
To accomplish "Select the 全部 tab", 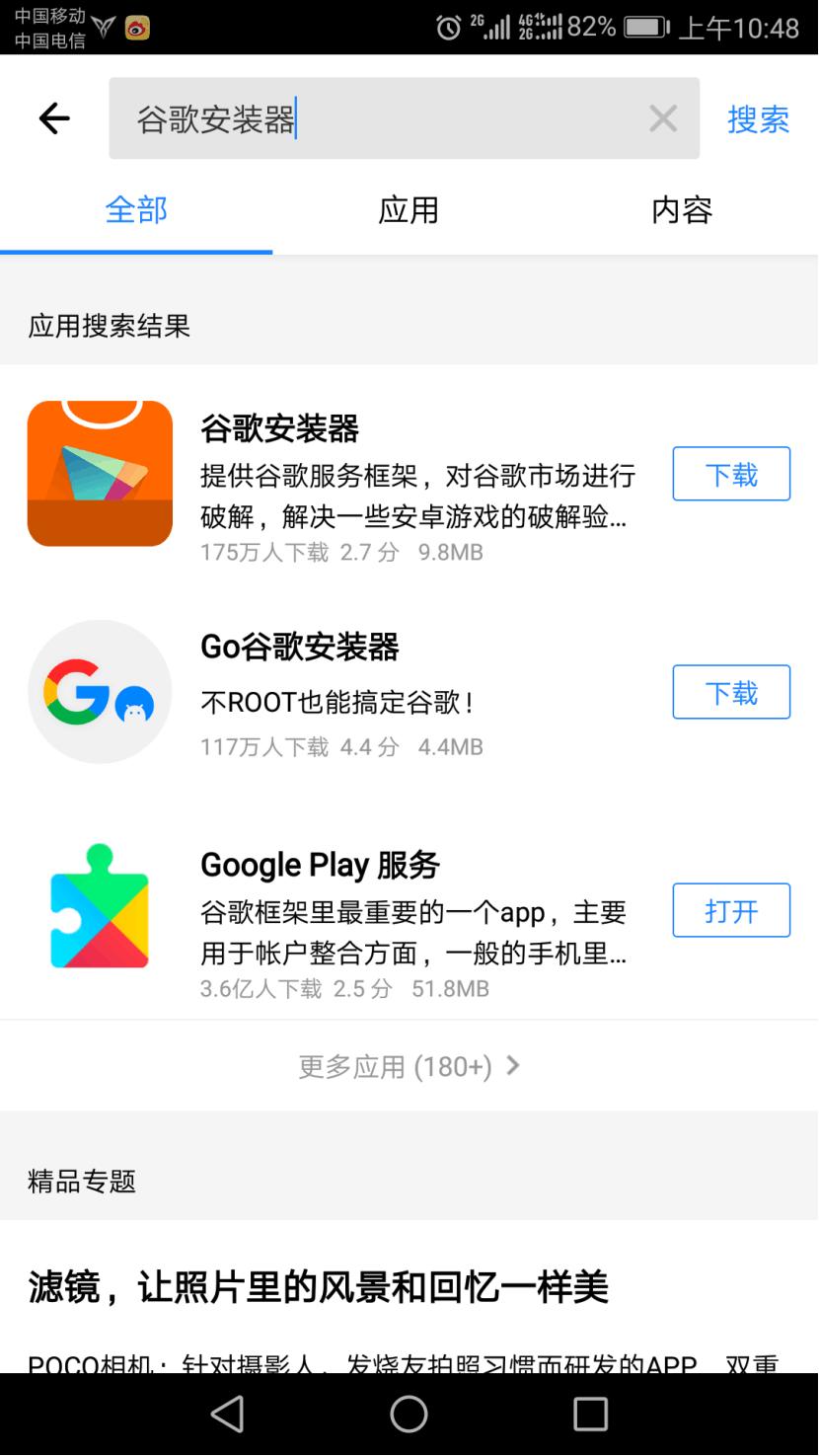I will (x=136, y=210).
